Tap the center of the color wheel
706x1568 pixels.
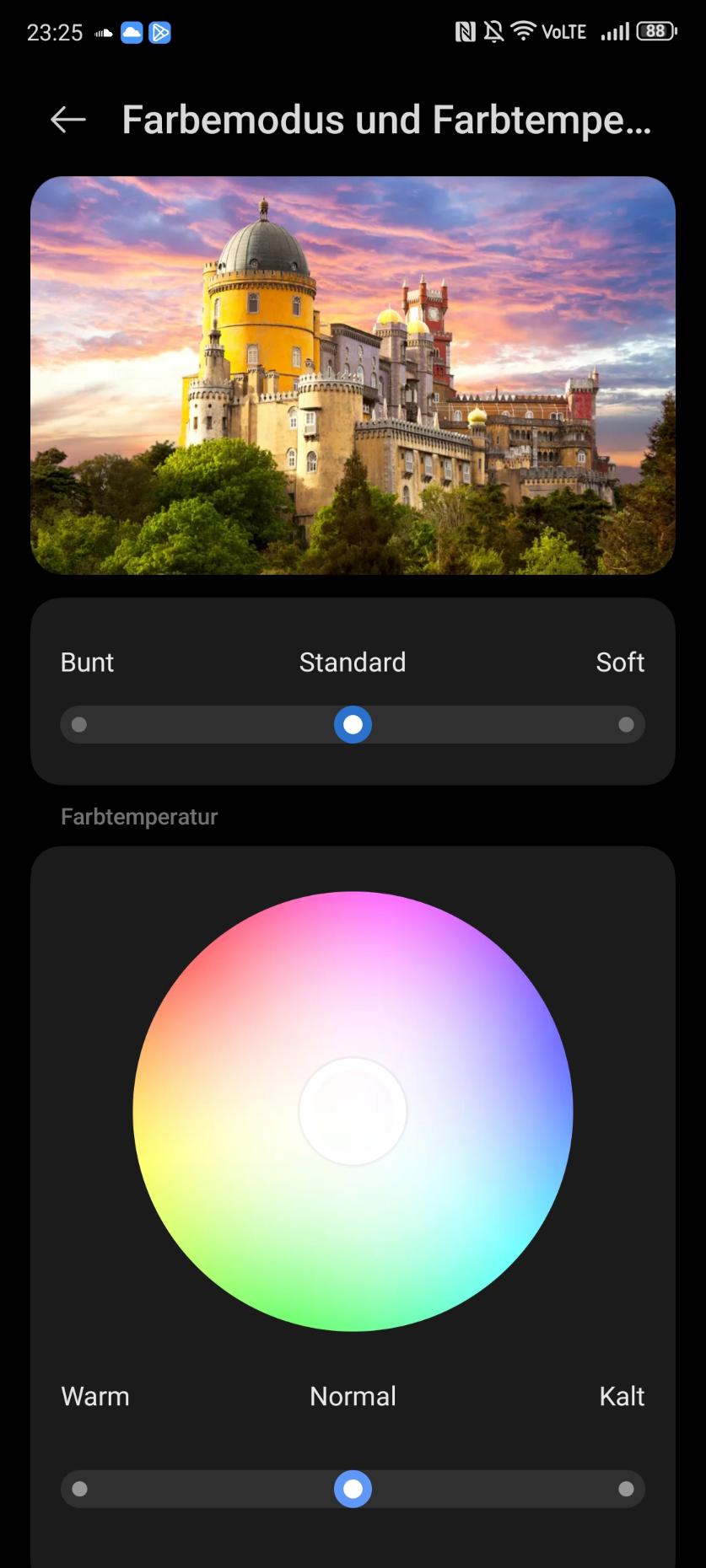pyautogui.click(x=353, y=1111)
